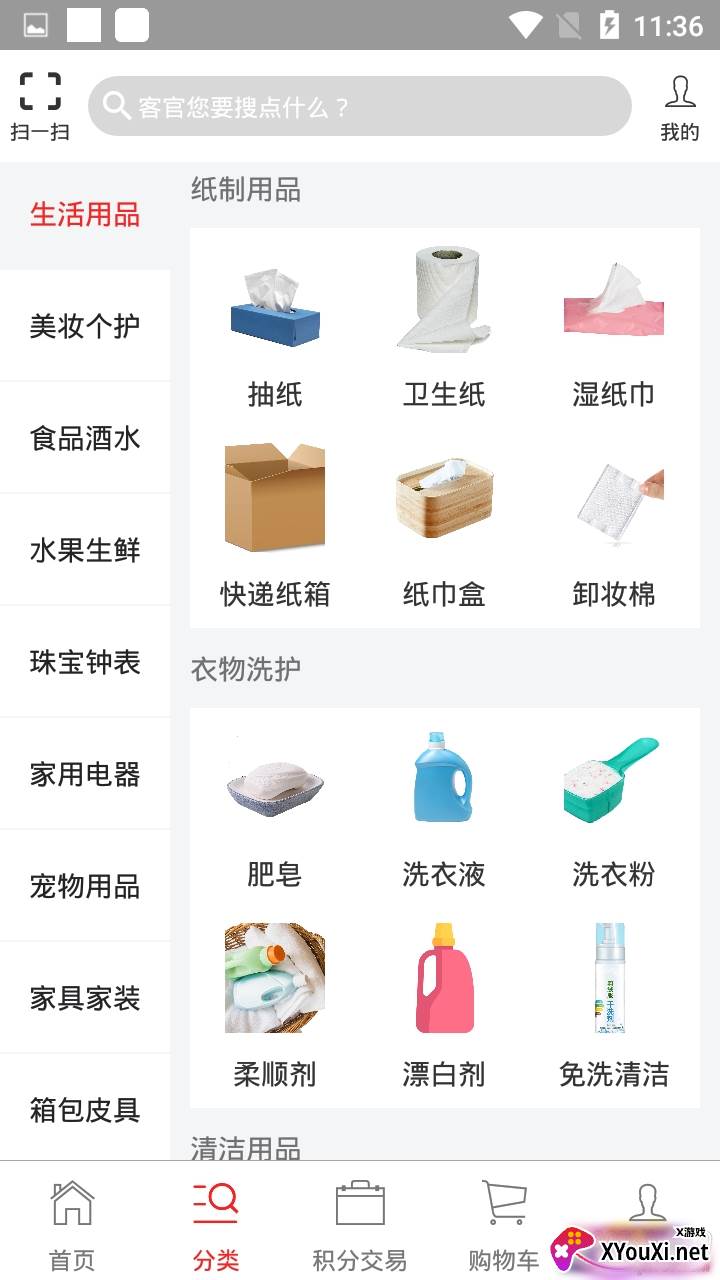720x1280 pixels.
Task: Open the 购物车 shopping cart tab
Action: pos(504,1222)
